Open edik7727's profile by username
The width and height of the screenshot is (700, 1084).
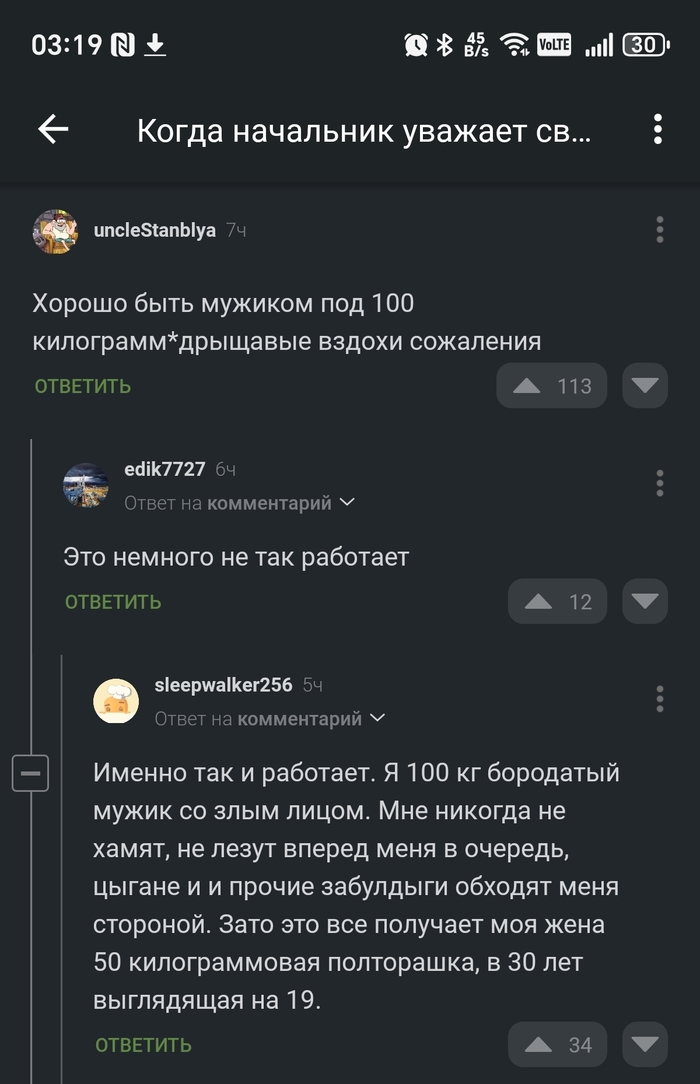[x=164, y=469]
